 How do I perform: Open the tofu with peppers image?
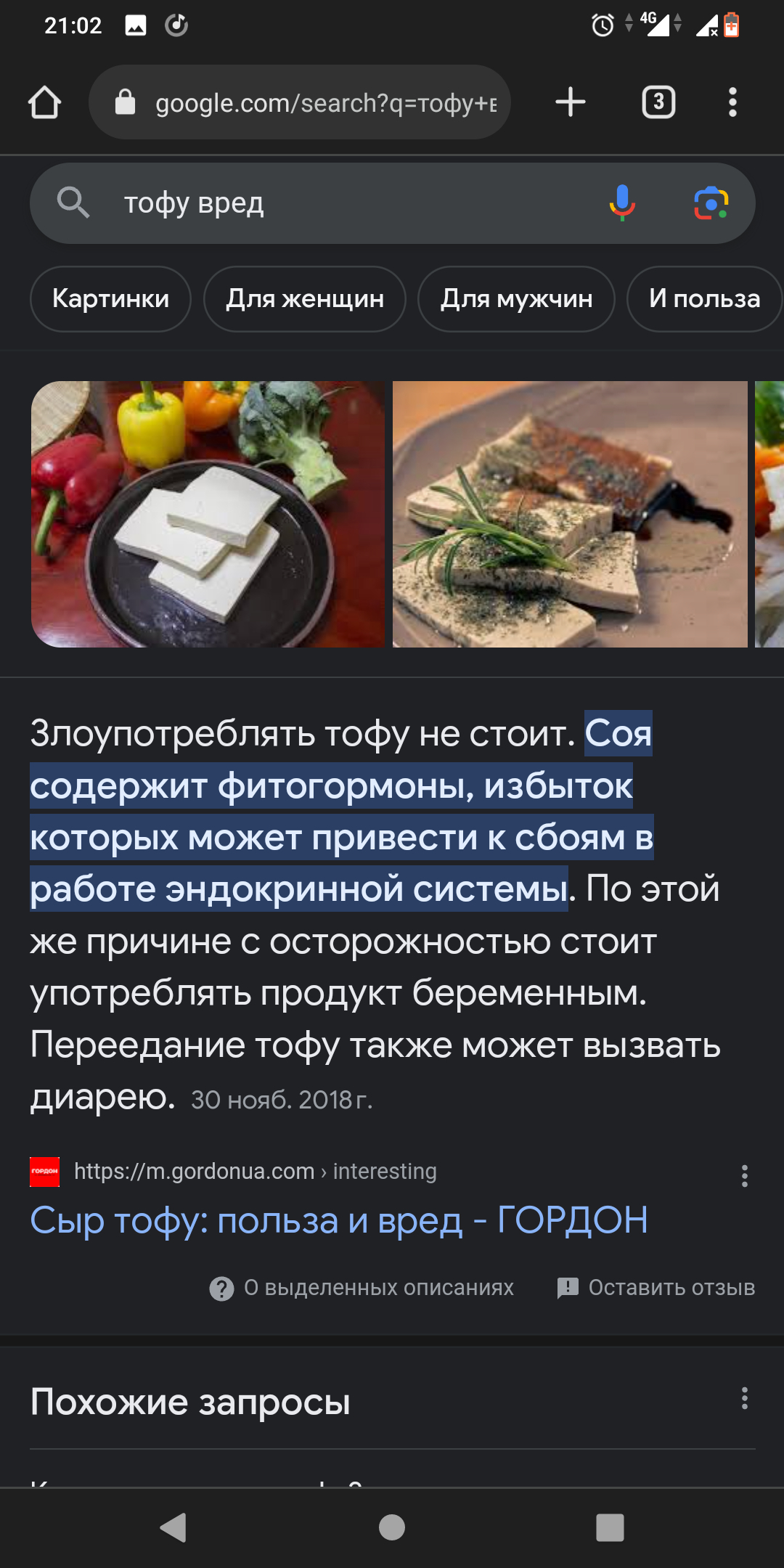(208, 514)
